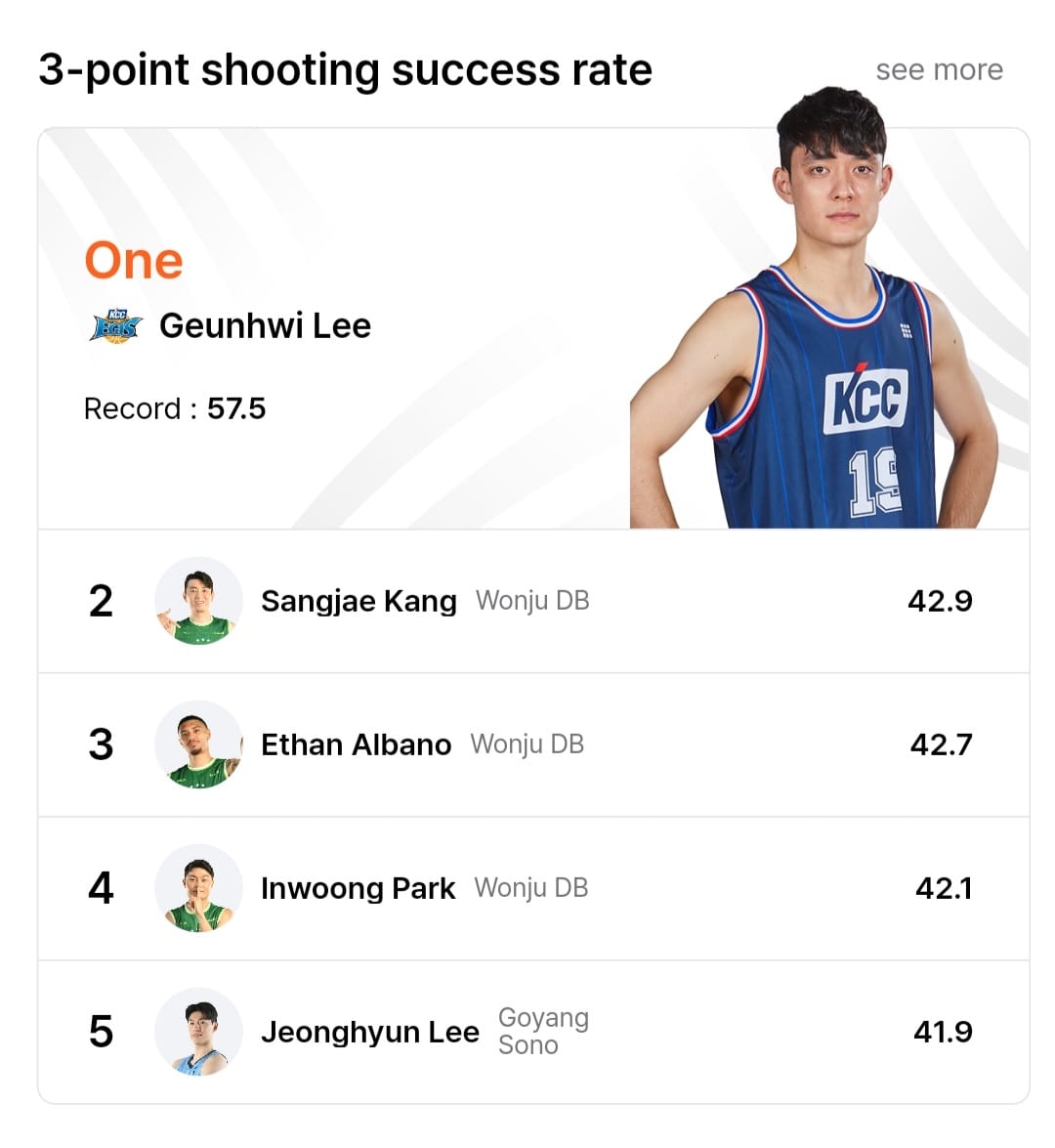
Task: Tap the "see more" link
Action: point(939,70)
